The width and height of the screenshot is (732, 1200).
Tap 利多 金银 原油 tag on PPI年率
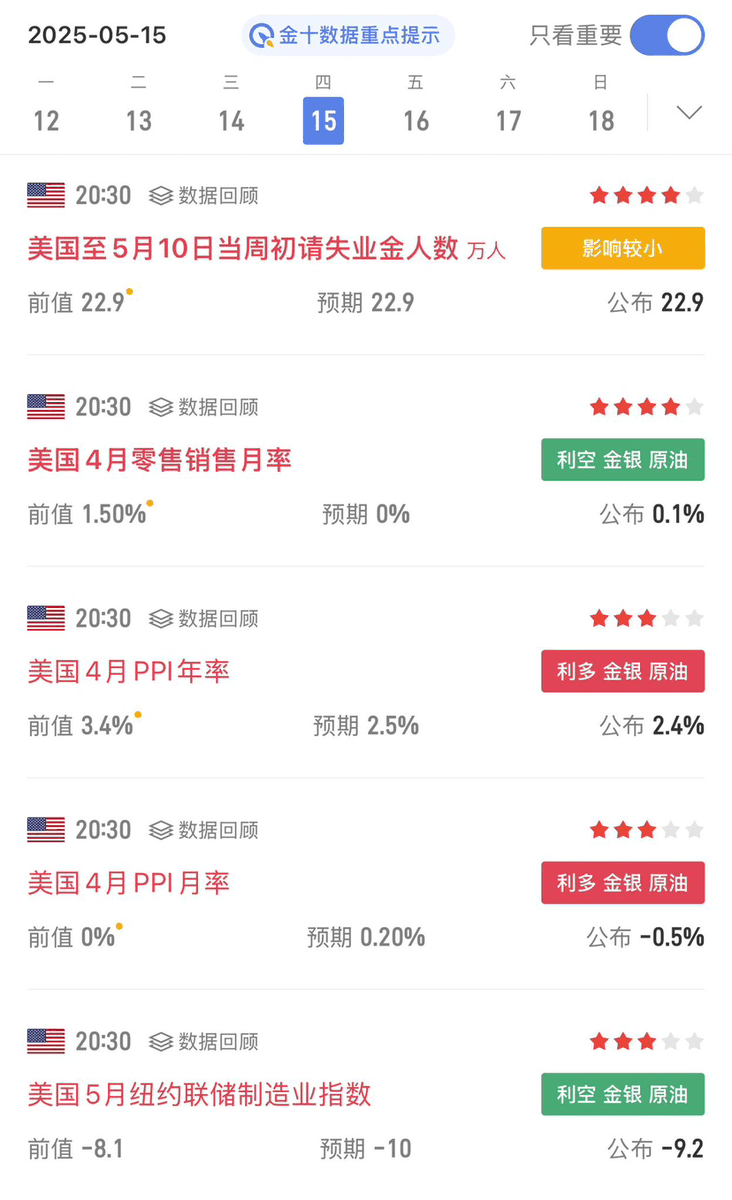[x=623, y=671]
